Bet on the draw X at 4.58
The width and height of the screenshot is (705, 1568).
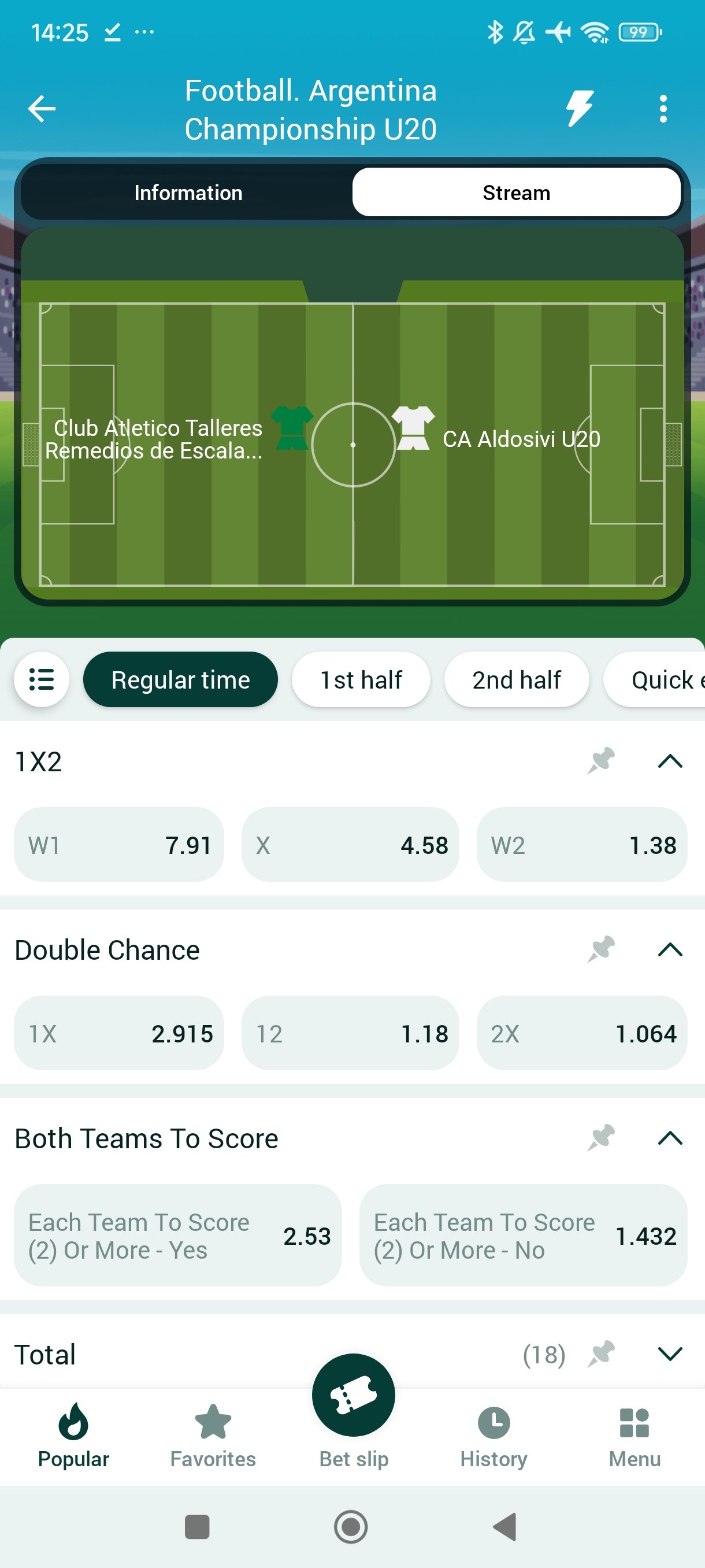tap(350, 845)
